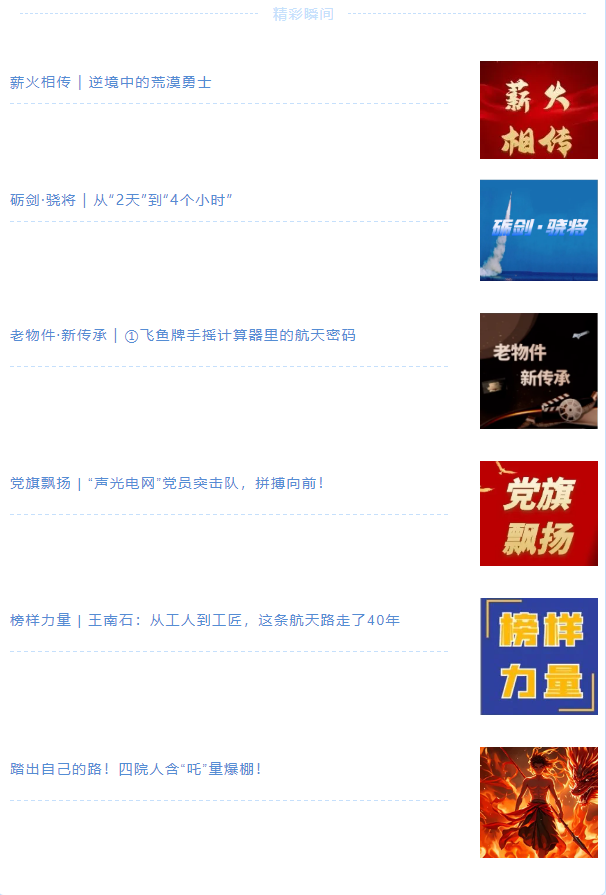
Task: Open 老物件·新传承 飞鱼牌手摇计算器 article
Action: pos(183,336)
